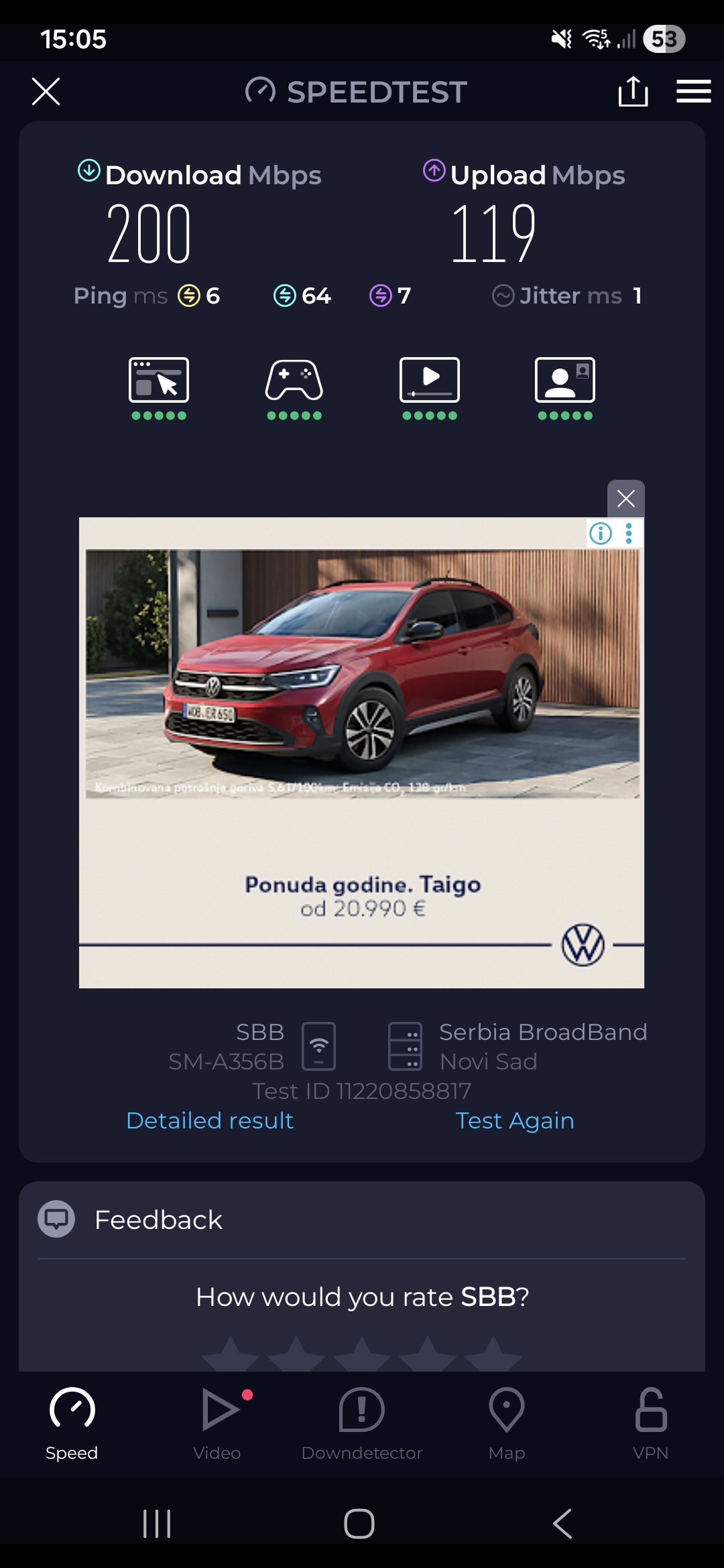Go back with the system back button
The image size is (724, 1568).
[562, 1524]
